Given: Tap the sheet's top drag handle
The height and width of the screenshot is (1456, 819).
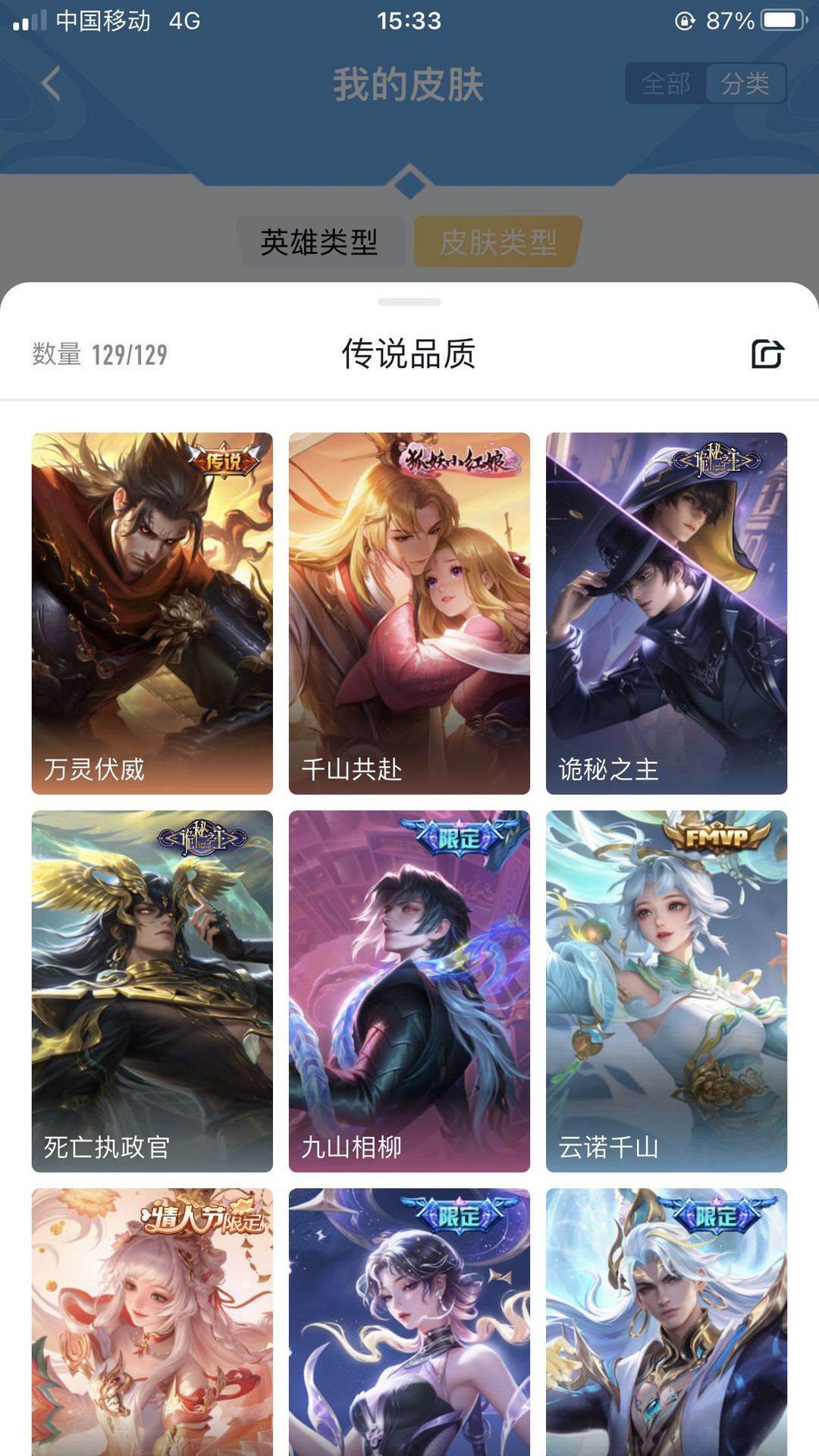Looking at the screenshot, I should pos(409,302).
